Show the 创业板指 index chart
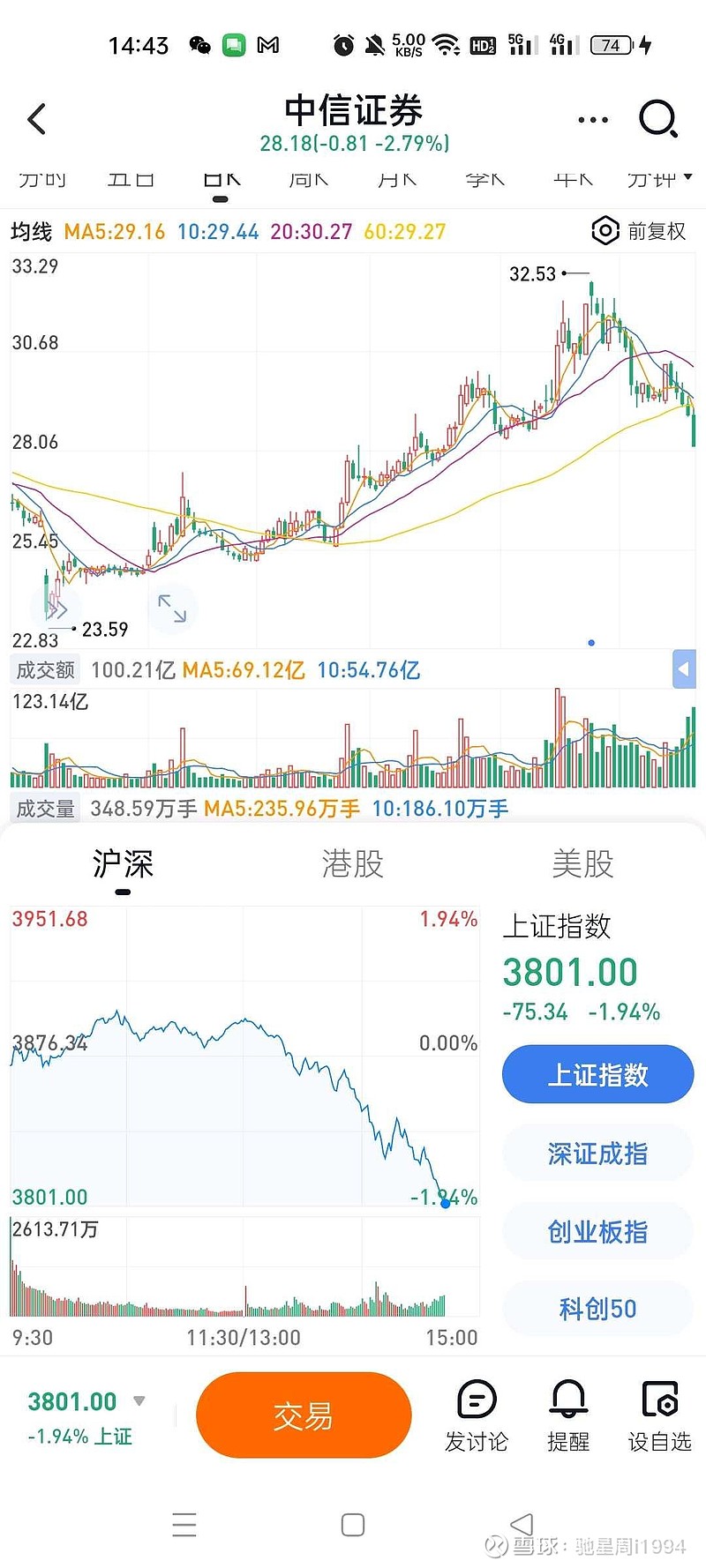The height and width of the screenshot is (1568, 706). [x=597, y=1231]
